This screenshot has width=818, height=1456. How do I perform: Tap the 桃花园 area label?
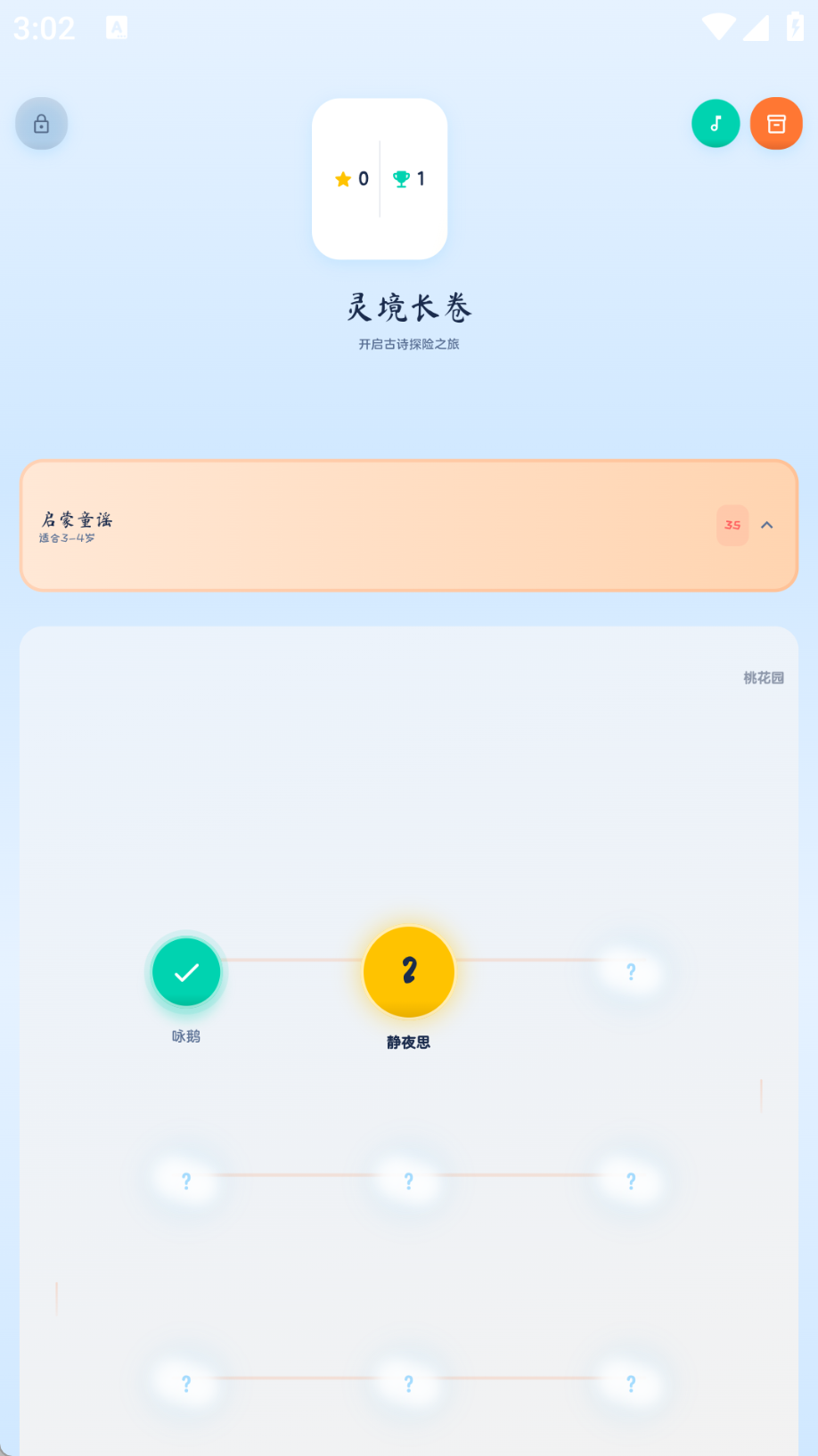click(x=762, y=677)
